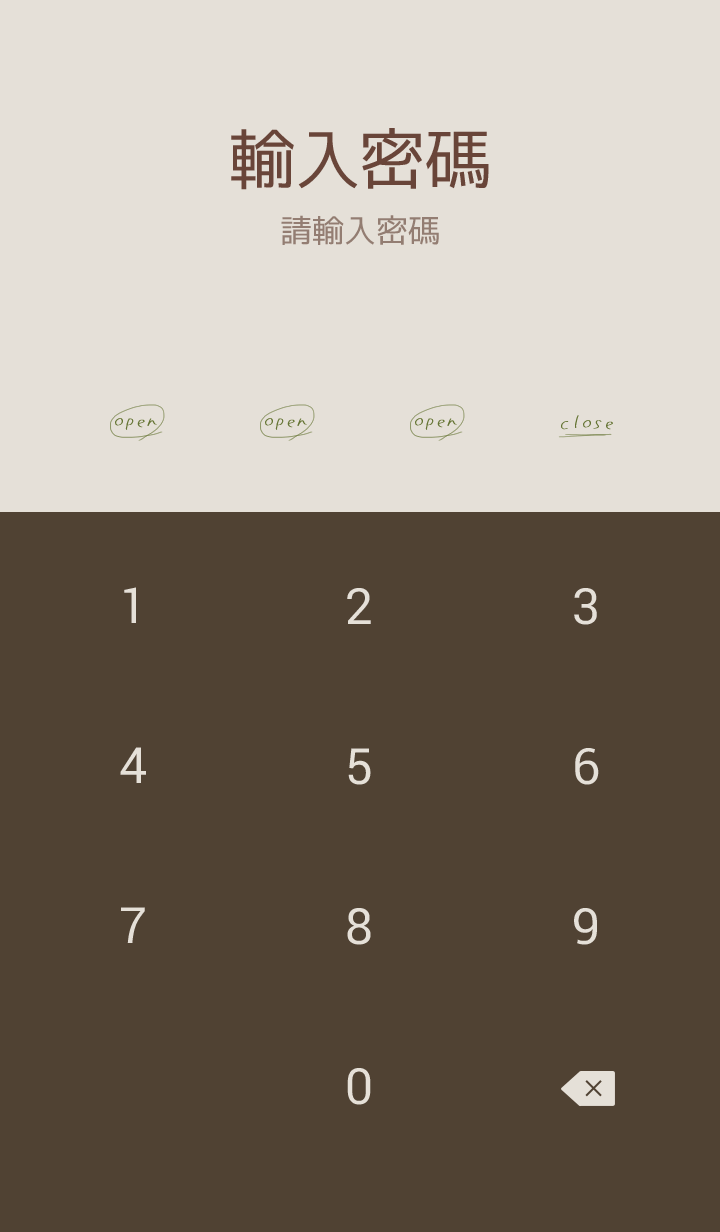This screenshot has height=1232, width=720.
Task: Tap the 0 key
Action: pyautogui.click(x=359, y=1087)
